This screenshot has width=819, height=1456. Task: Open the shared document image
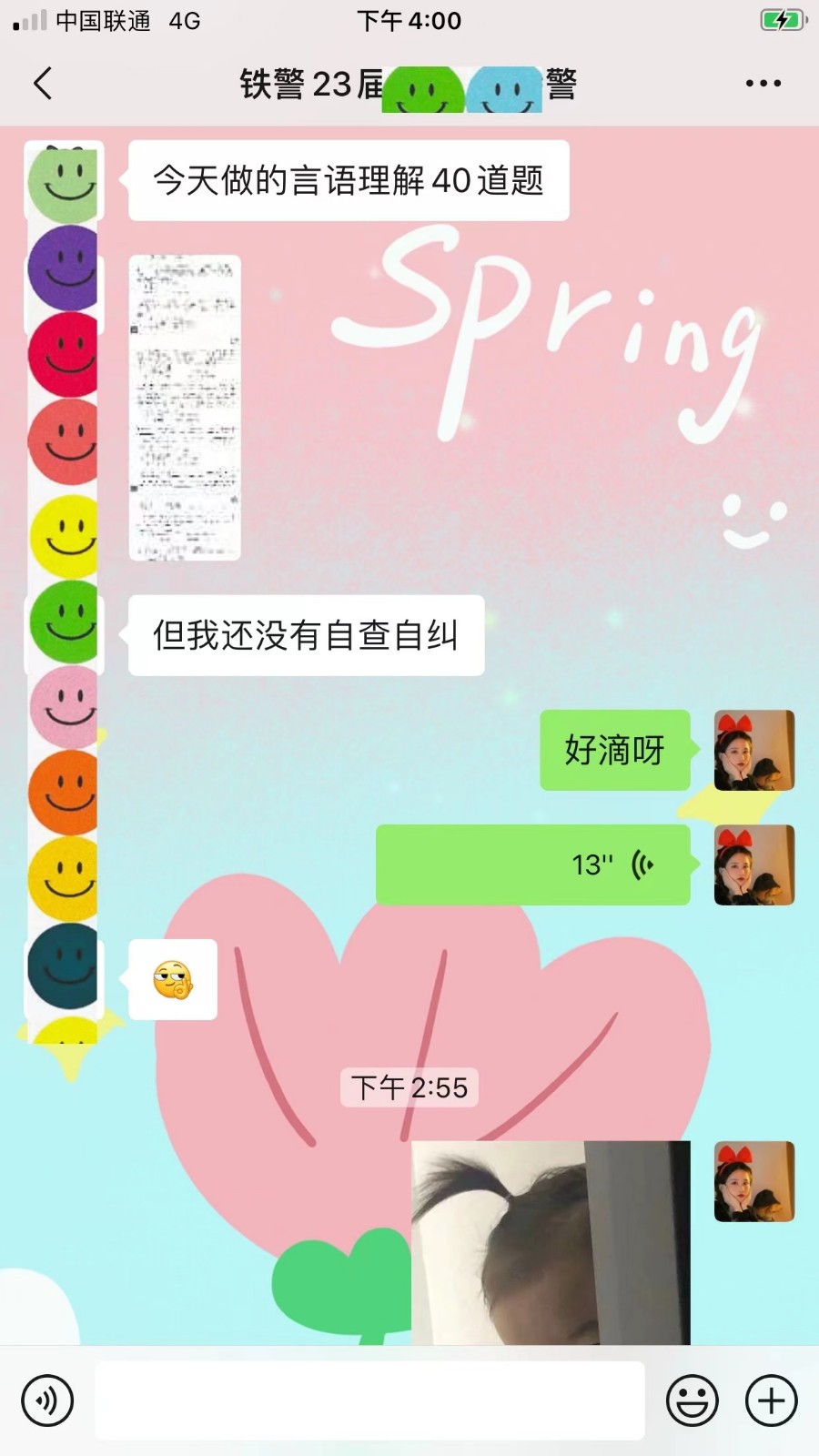(x=185, y=408)
